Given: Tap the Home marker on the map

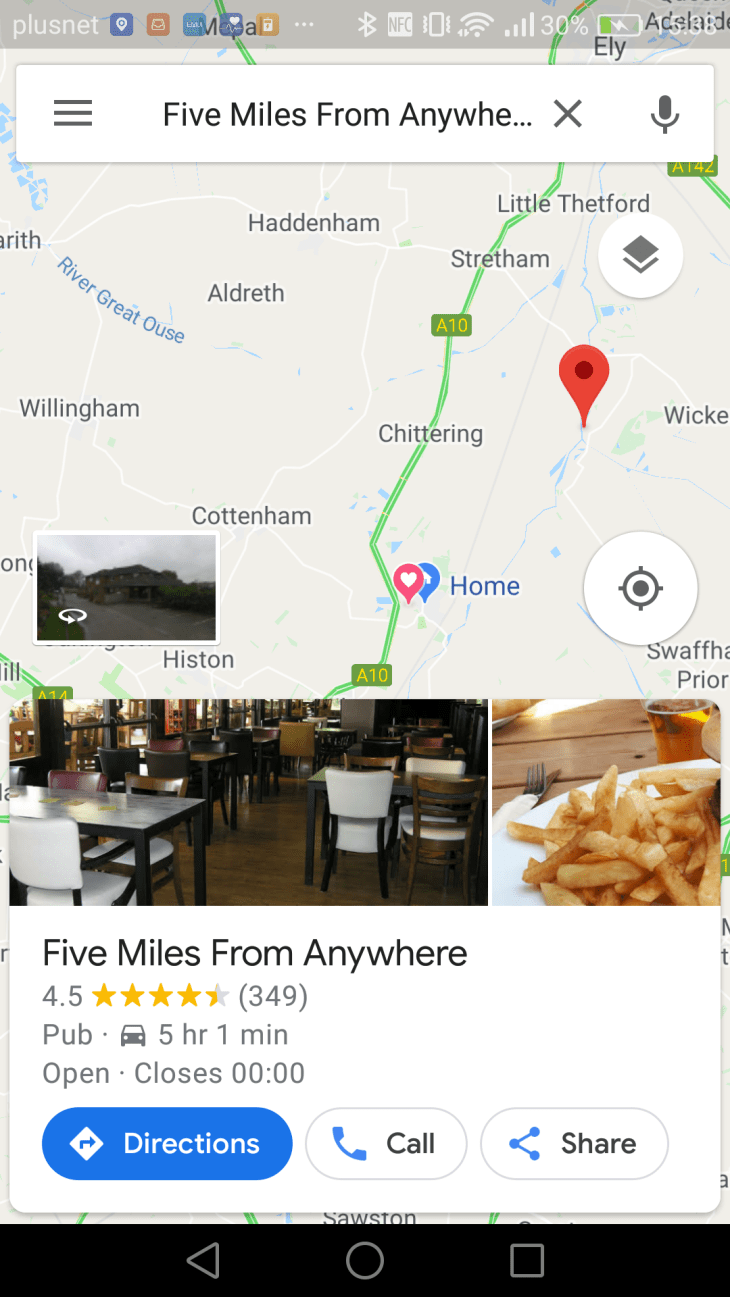Looking at the screenshot, I should pos(430,582).
